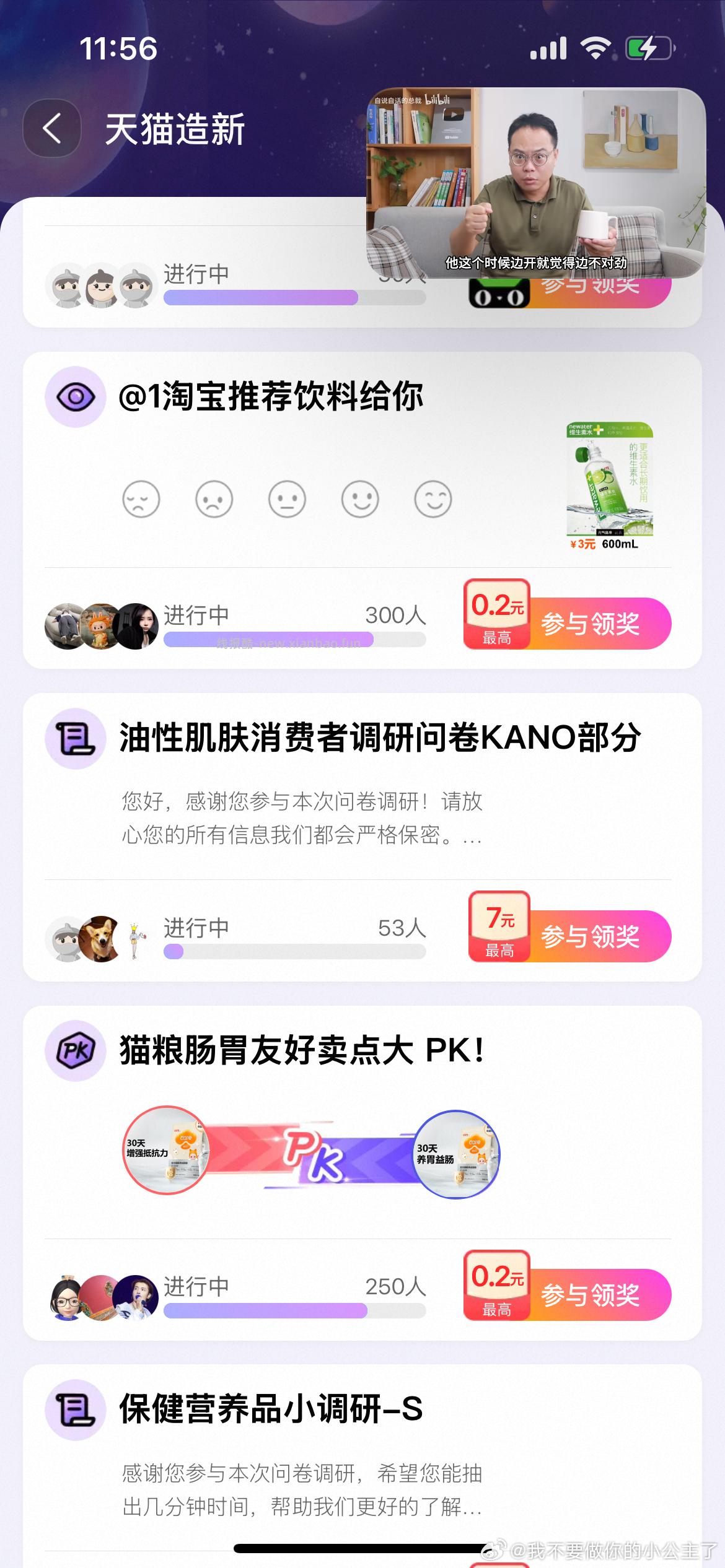Tap the 进行中 status label on drink survey
The image size is (725, 1568).
pos(194,614)
